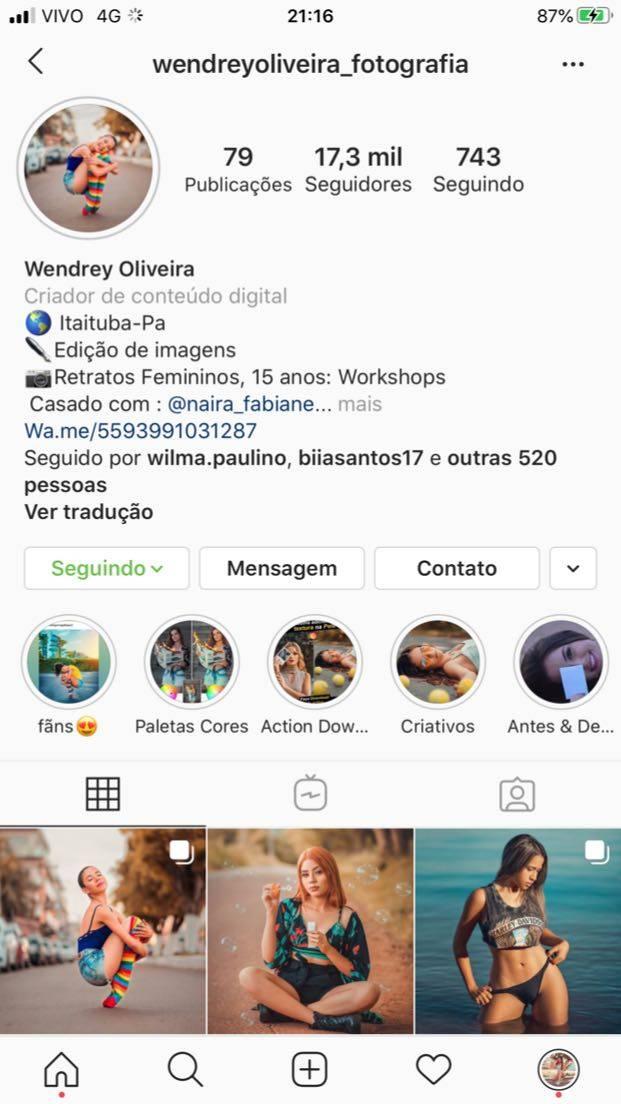621x1104 pixels.
Task: Open the post of red-haired woman blowing bubbles
Action: click(x=310, y=930)
